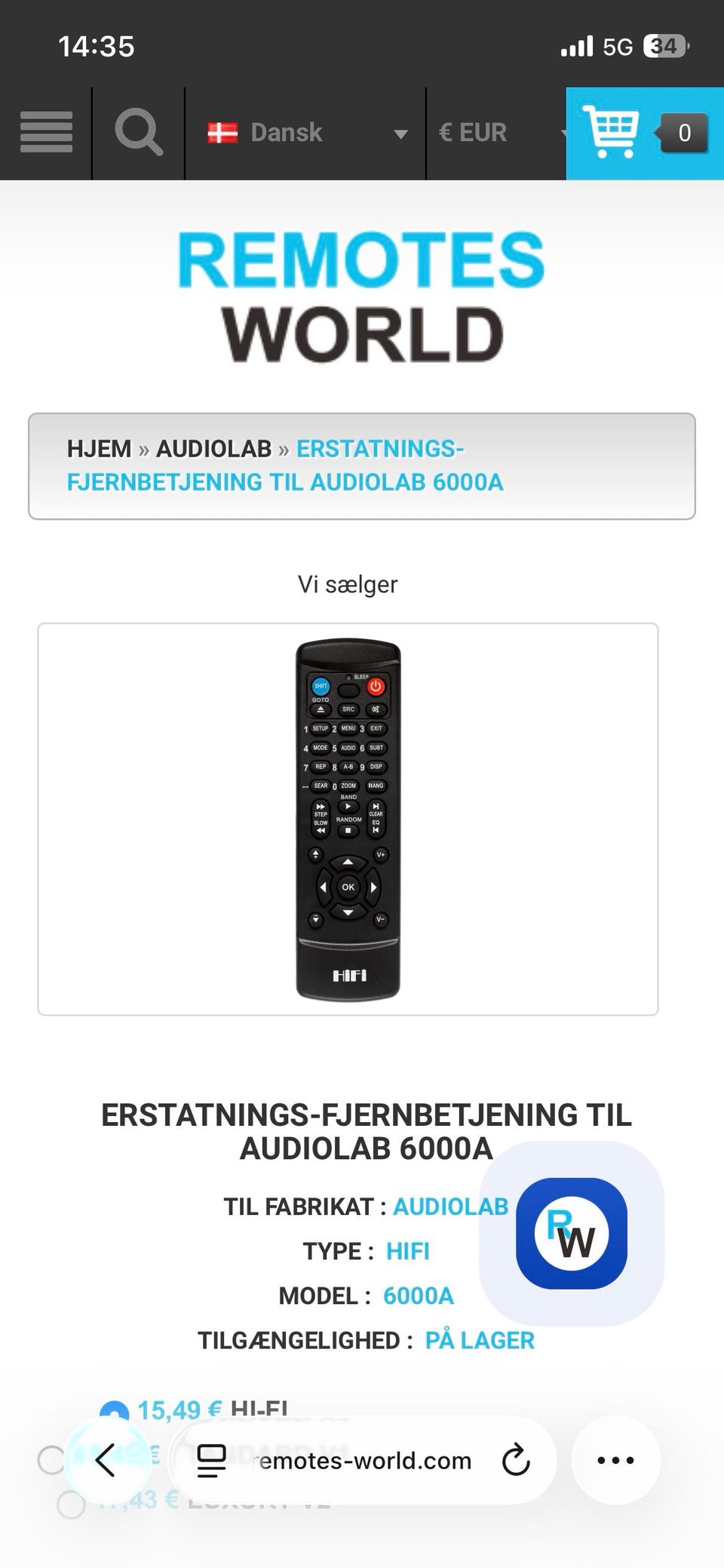Tap the RW app floating icon
Screen dimensions: 724x1568
(571, 1233)
